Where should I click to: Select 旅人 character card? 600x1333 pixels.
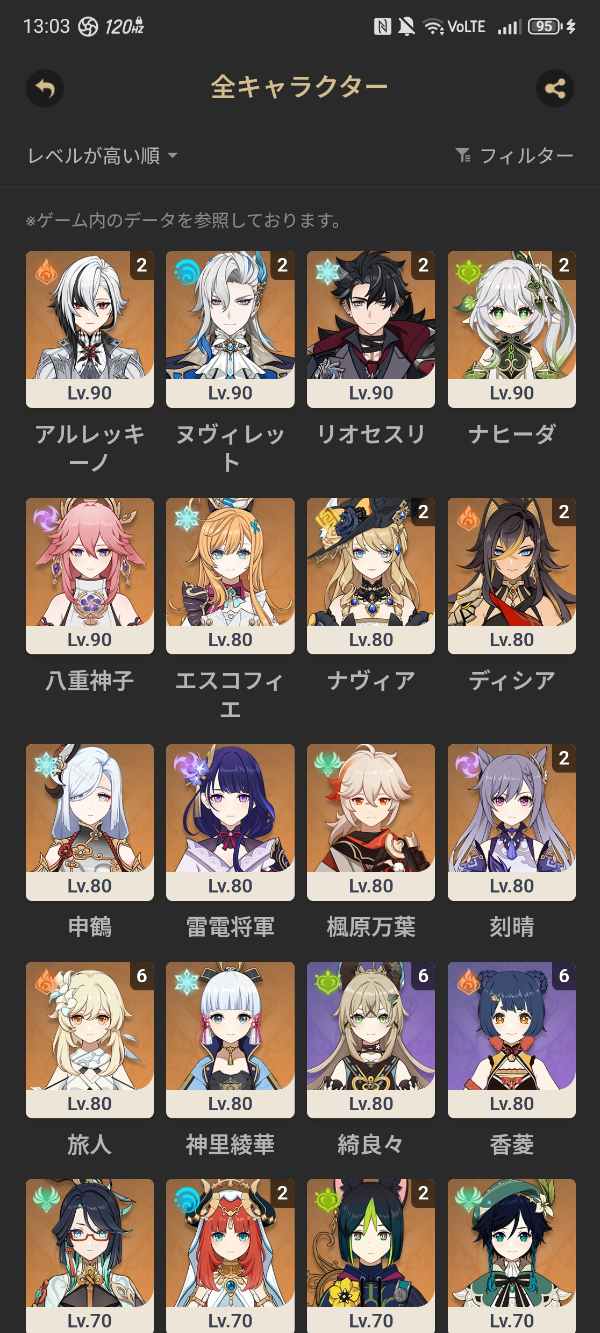tap(90, 1039)
